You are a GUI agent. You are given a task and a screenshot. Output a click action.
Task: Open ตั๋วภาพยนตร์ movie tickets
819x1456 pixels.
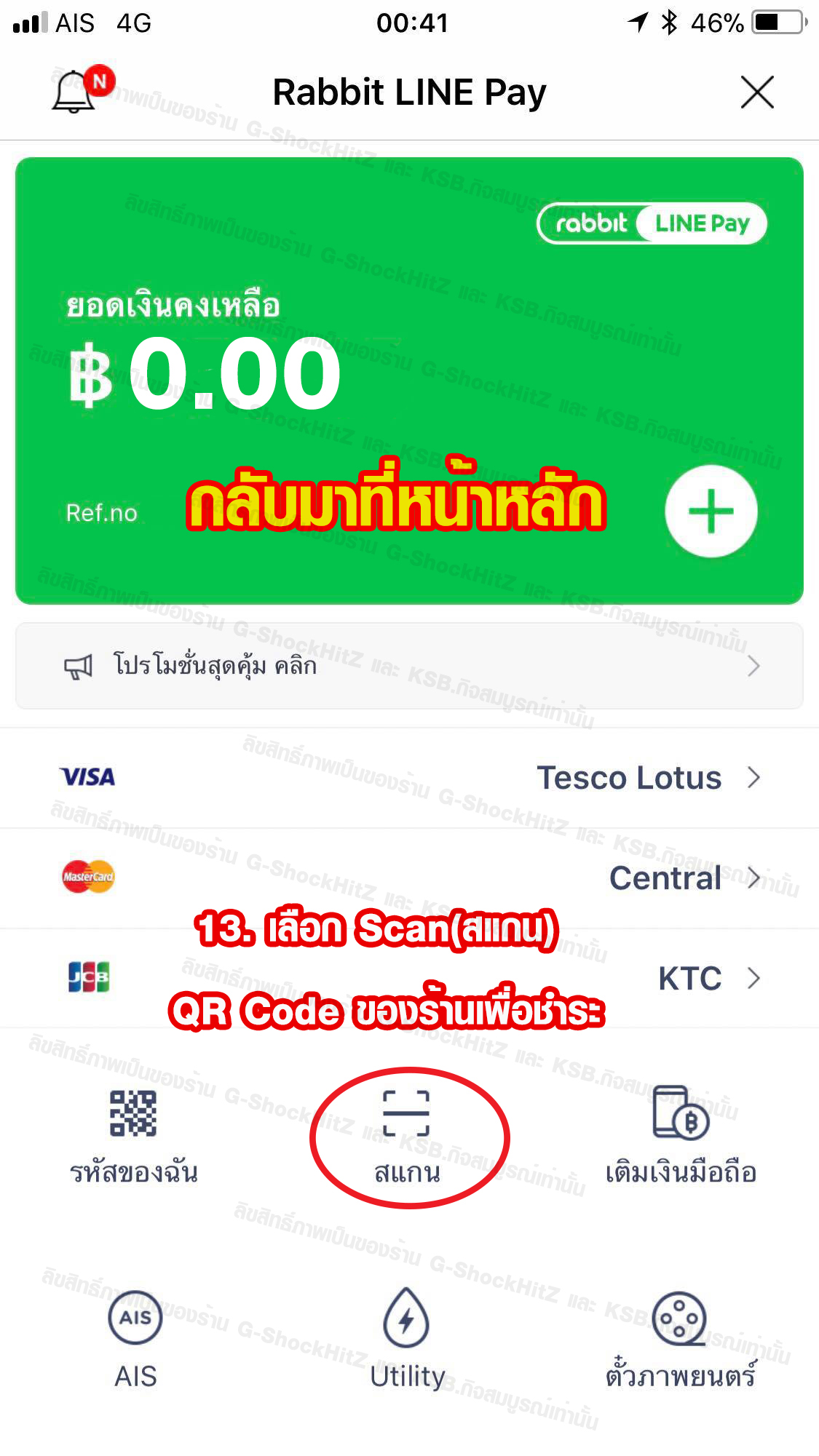680,1339
